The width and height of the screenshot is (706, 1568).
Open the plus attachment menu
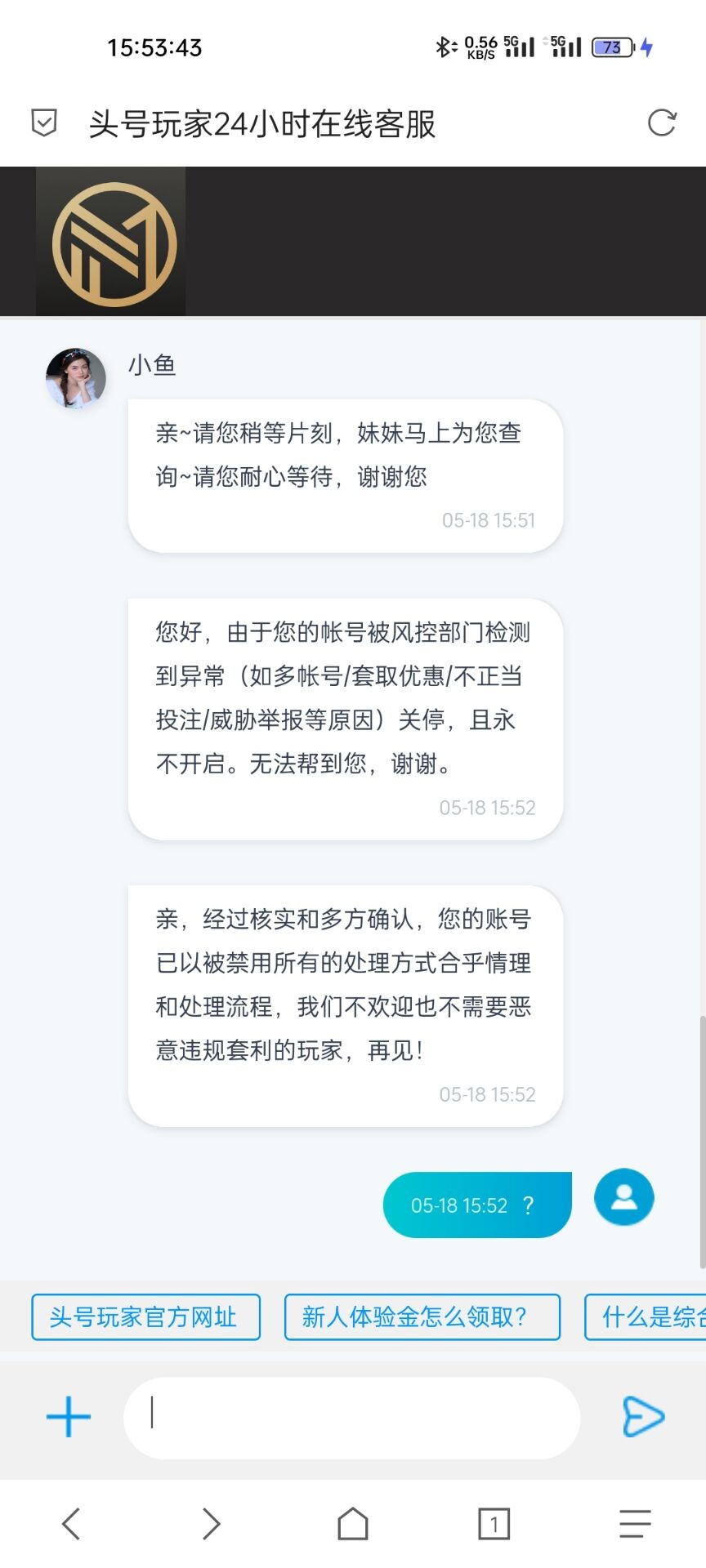click(x=69, y=1417)
